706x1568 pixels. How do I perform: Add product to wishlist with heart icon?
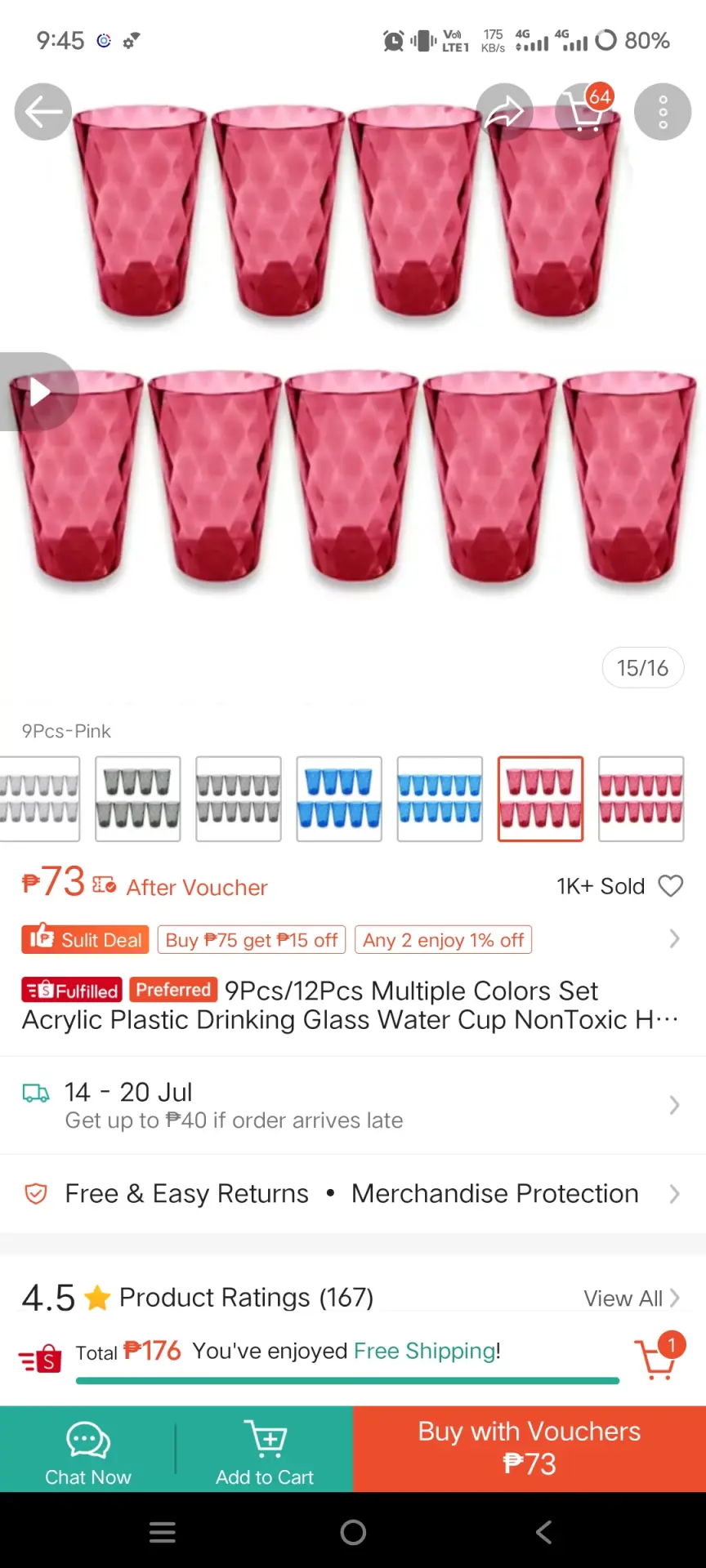click(x=671, y=886)
